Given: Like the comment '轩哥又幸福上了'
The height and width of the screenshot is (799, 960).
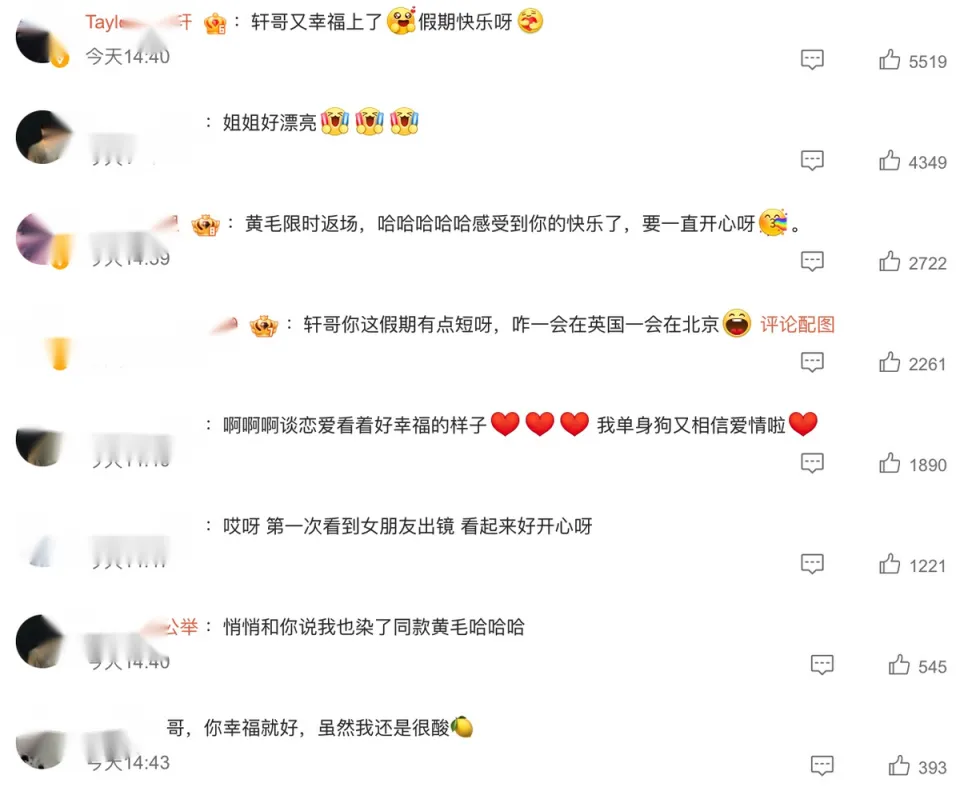Looking at the screenshot, I should [x=890, y=60].
